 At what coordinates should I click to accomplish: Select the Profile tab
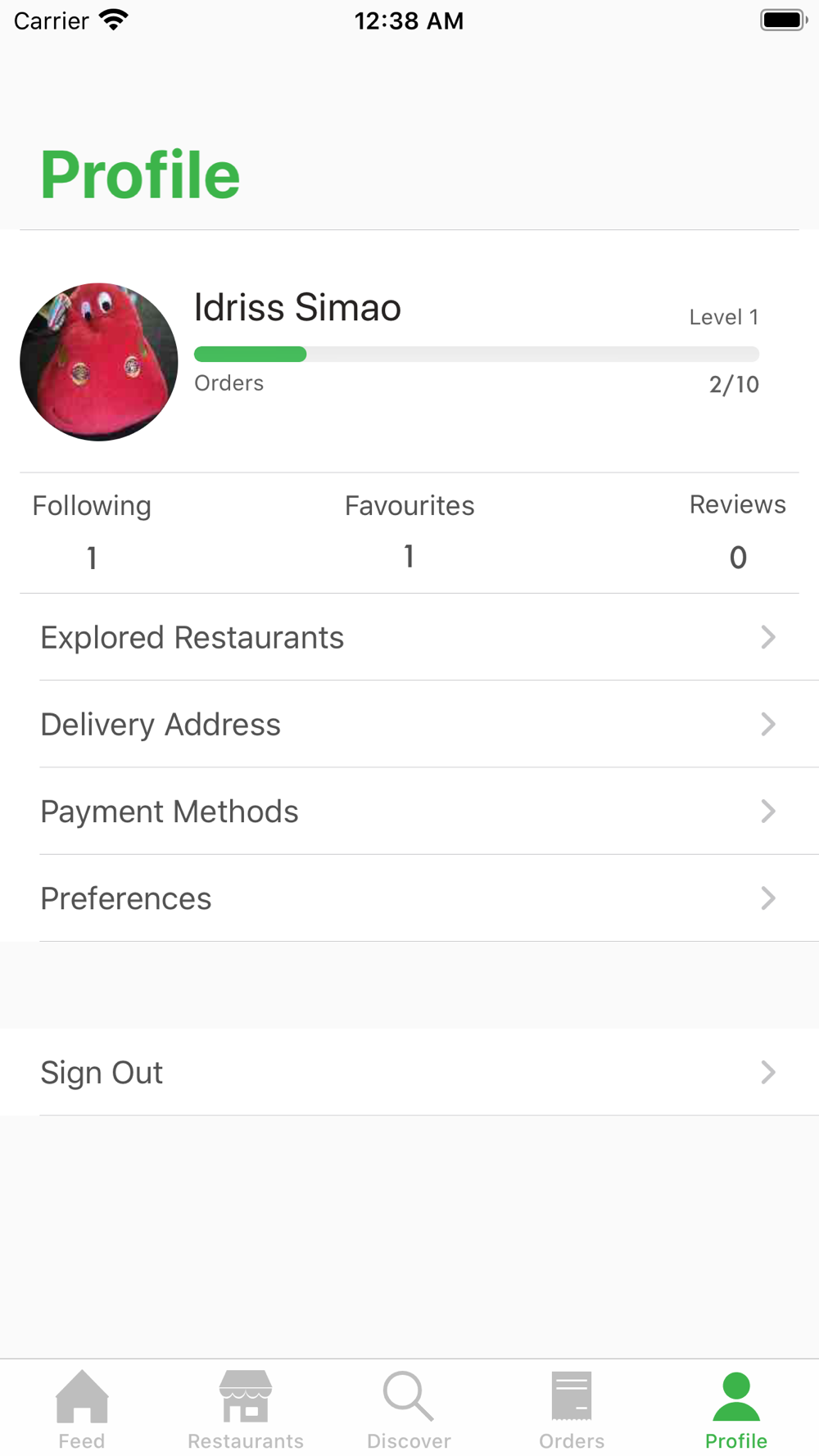pyautogui.click(x=736, y=1409)
